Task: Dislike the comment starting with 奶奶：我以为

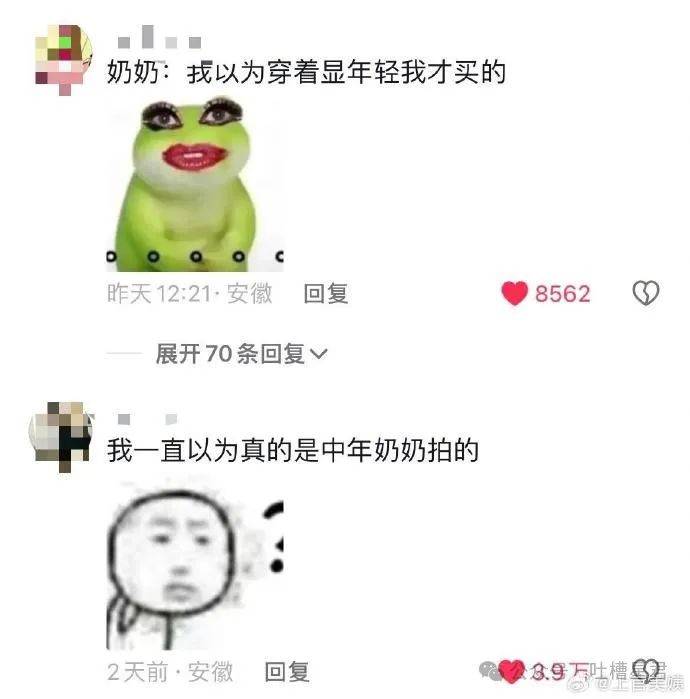Action: [x=646, y=294]
